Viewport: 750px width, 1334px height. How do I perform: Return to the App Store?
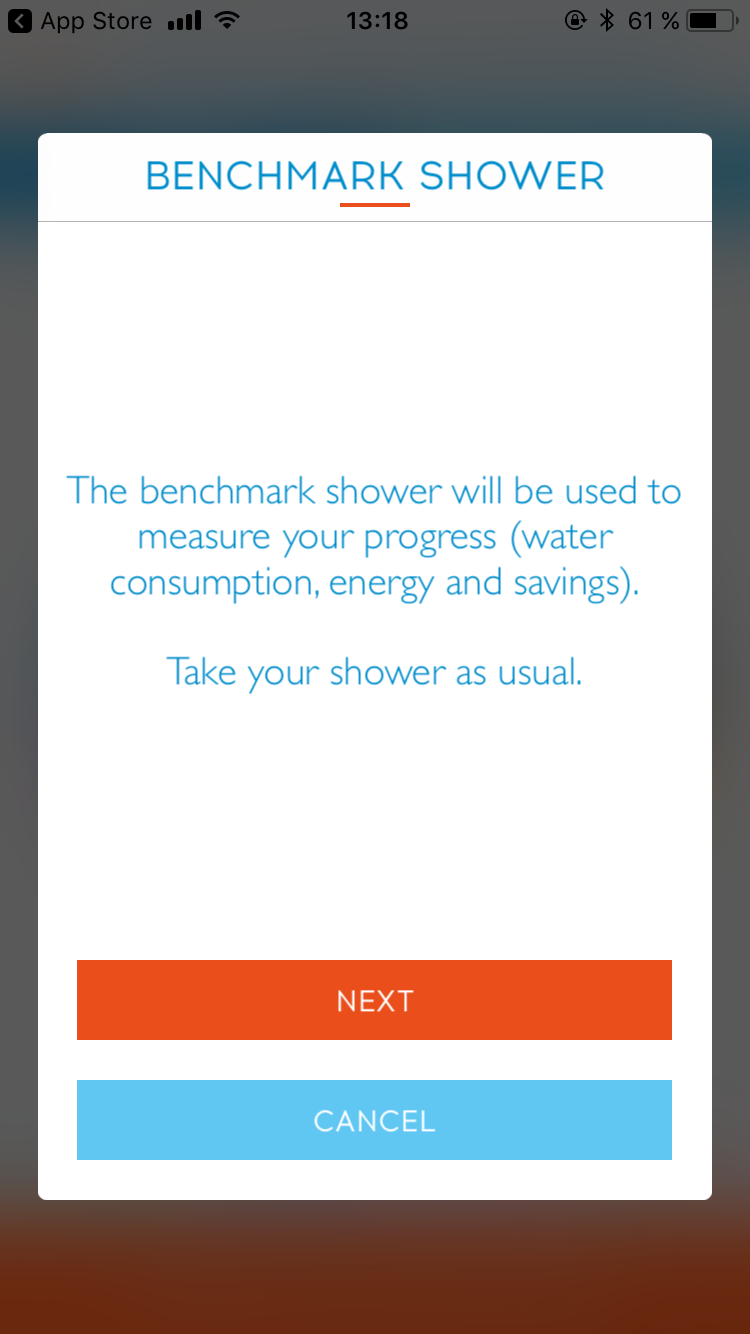point(80,21)
